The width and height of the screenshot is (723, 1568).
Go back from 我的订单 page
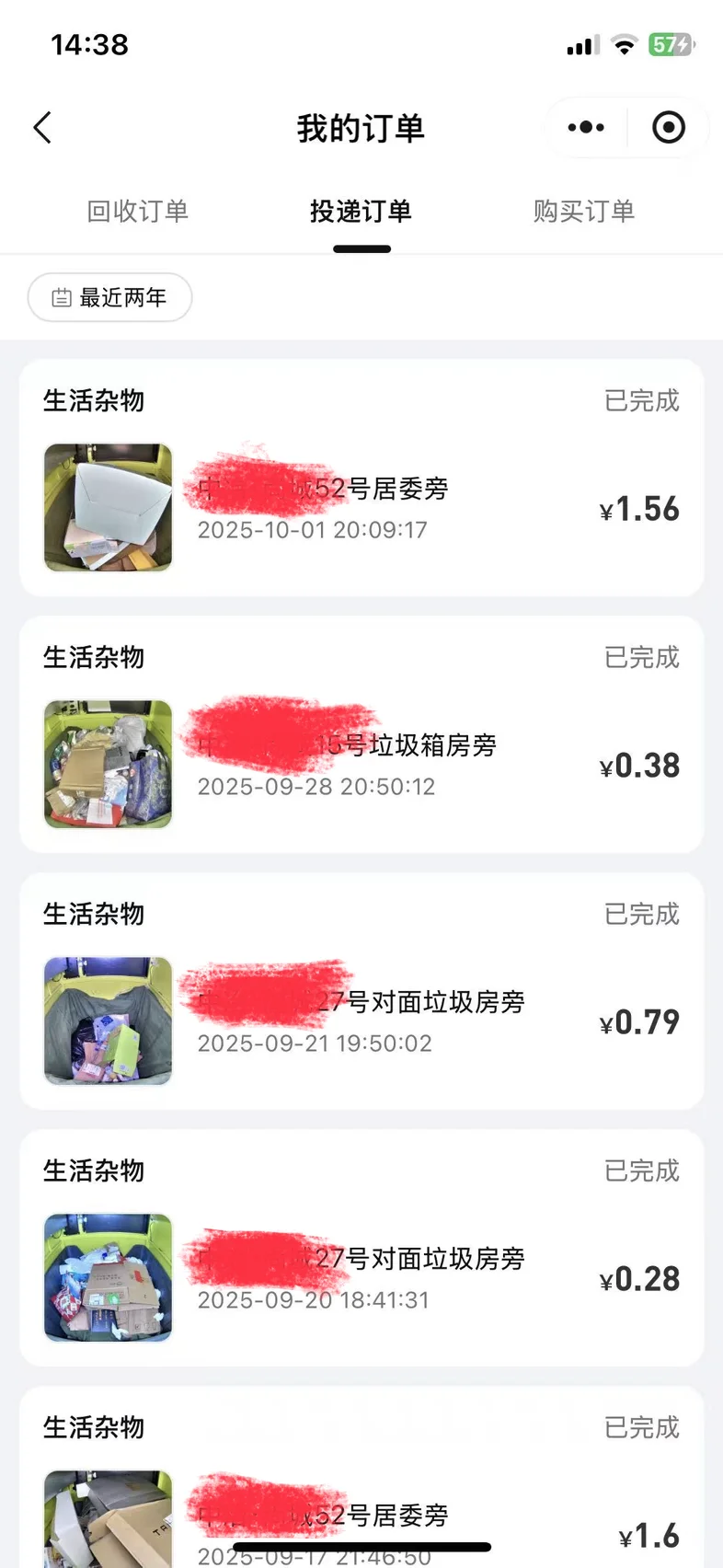(x=42, y=128)
